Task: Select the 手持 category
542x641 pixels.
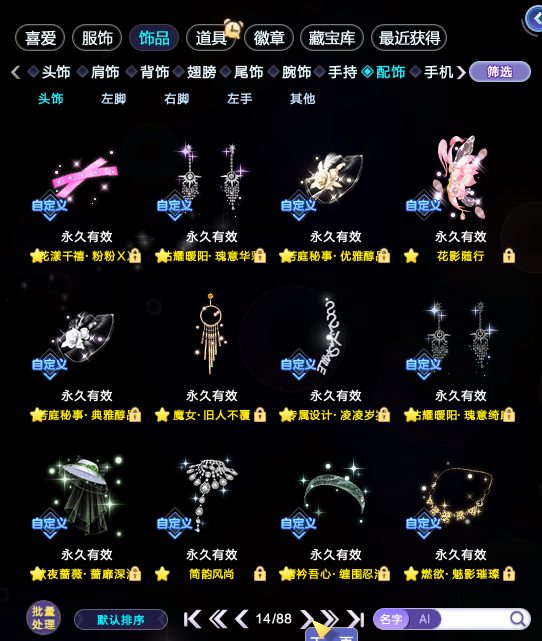Action: pos(336,72)
